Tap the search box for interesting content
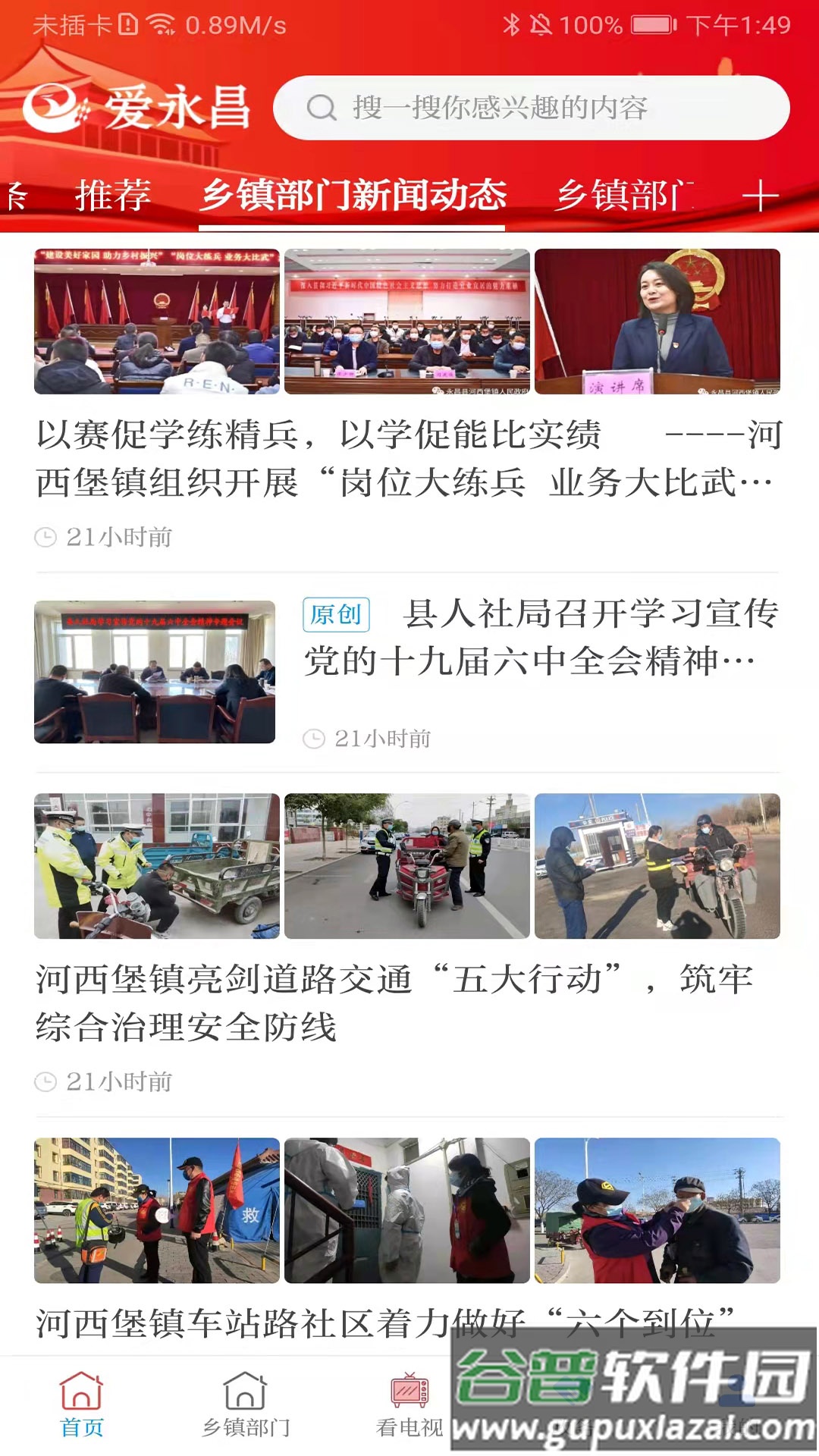The image size is (819, 1456). pos(531,108)
